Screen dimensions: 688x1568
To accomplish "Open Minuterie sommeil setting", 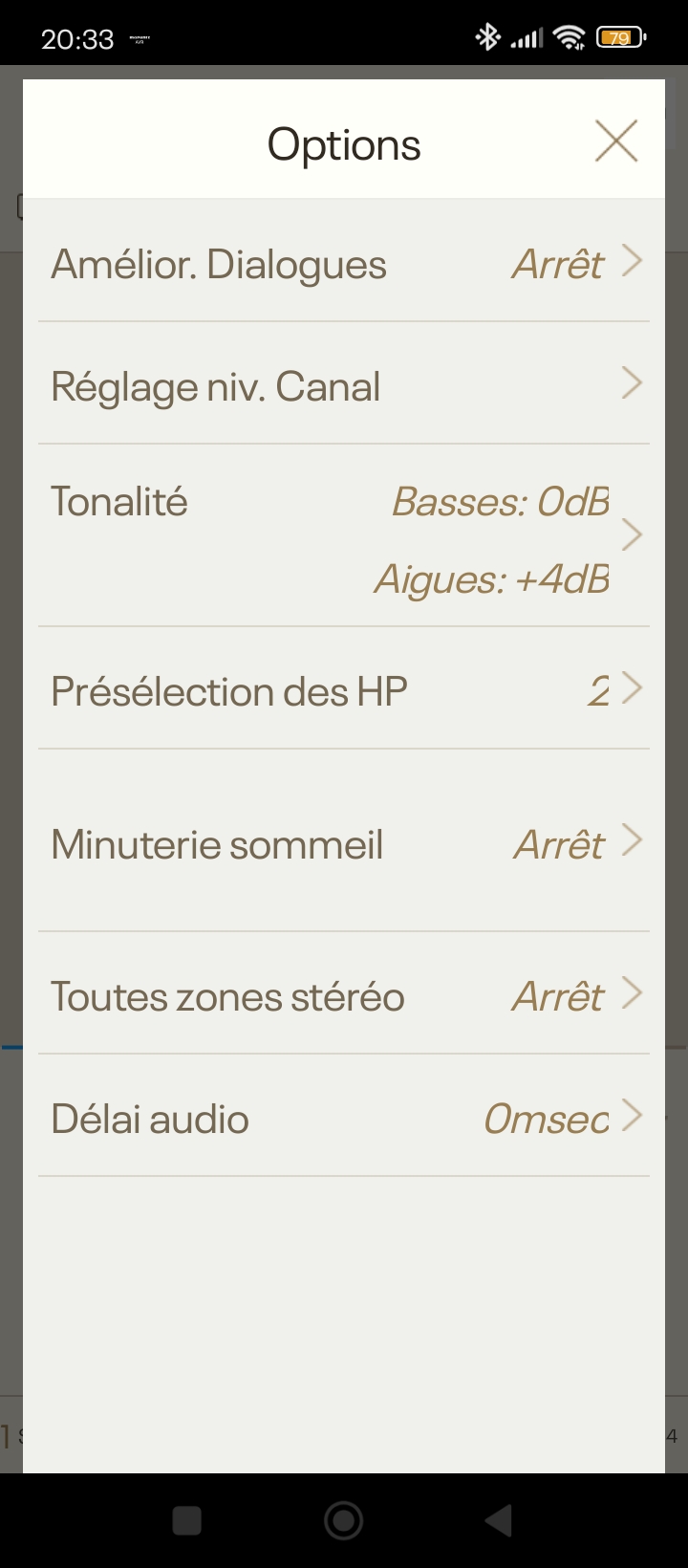I will click(344, 841).
